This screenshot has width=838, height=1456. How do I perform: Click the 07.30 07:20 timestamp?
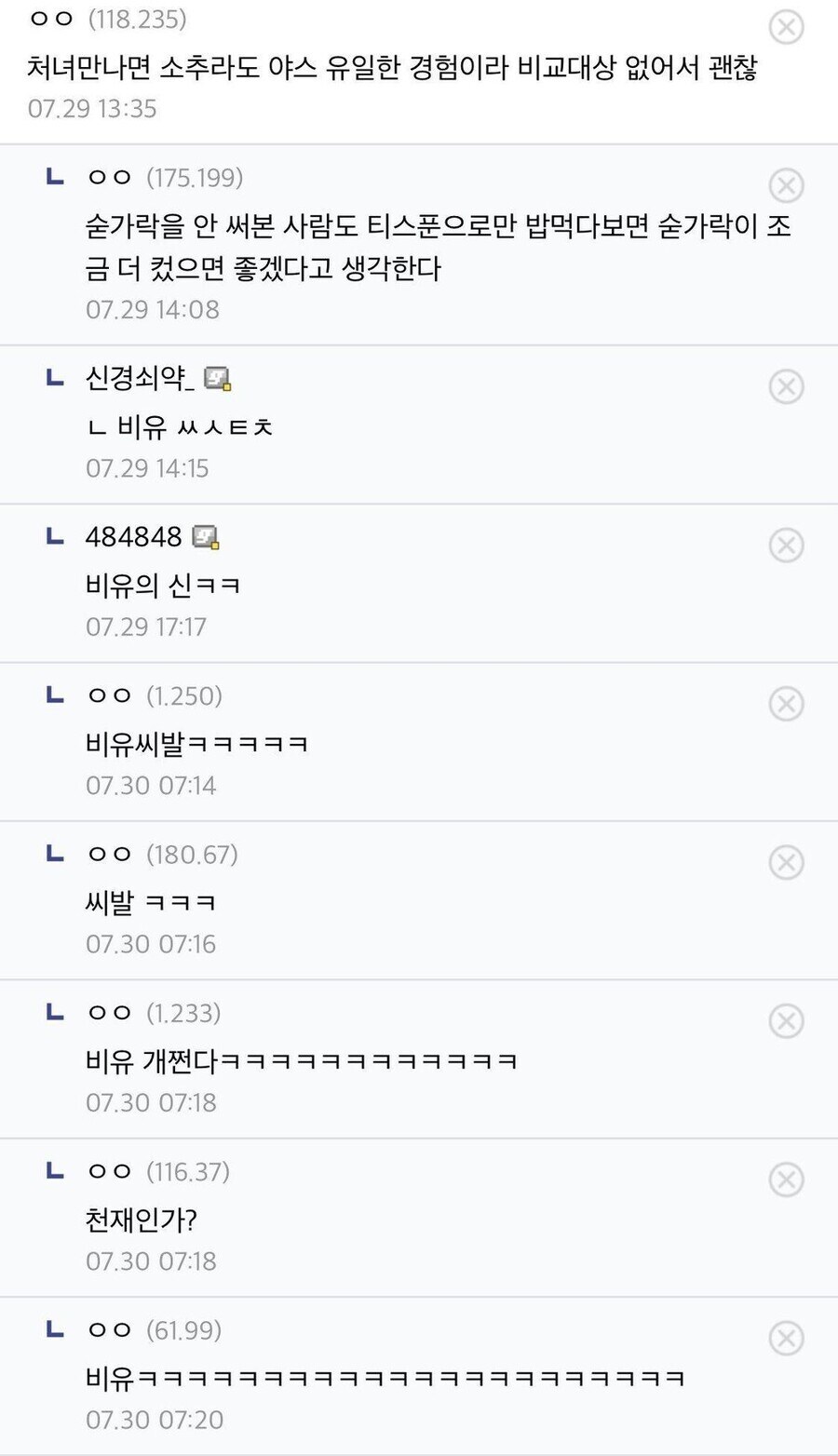pyautogui.click(x=154, y=1419)
